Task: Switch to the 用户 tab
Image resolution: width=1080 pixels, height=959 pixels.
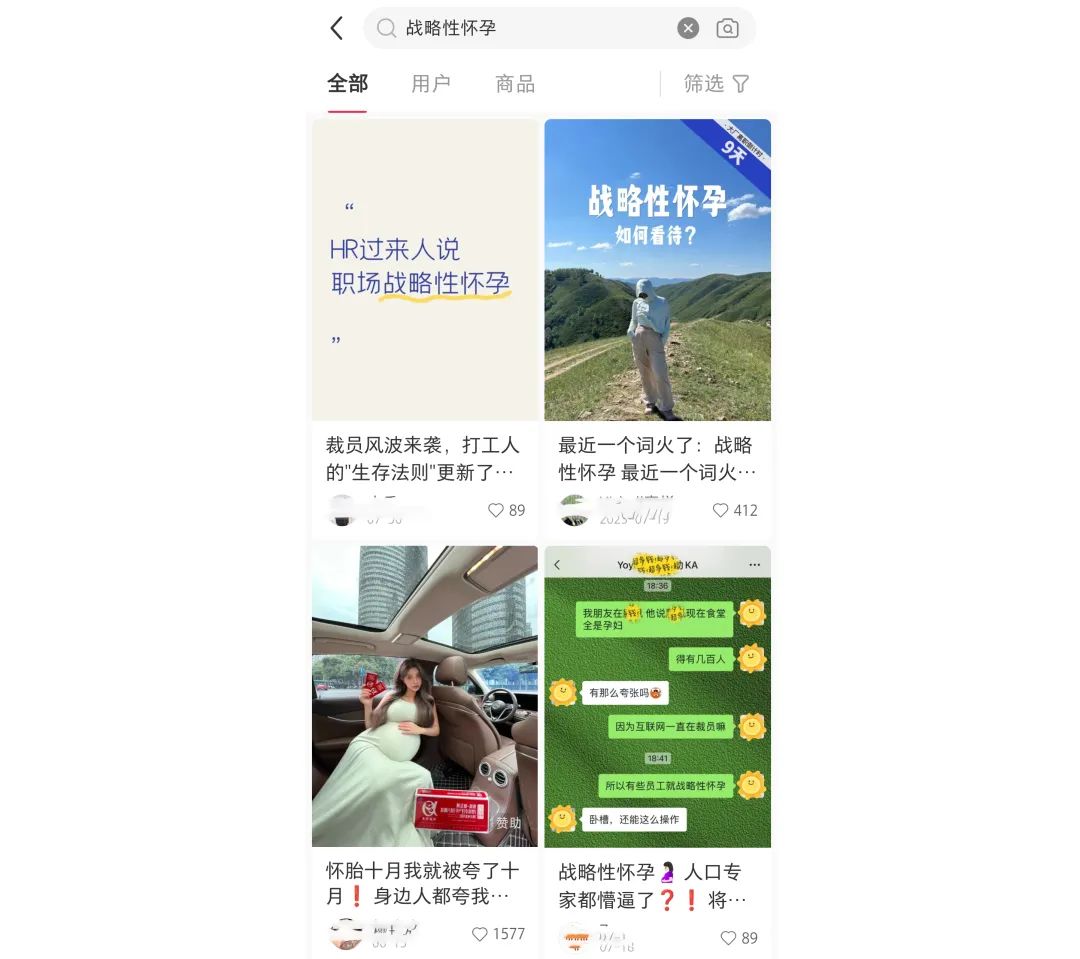Action: coord(431,84)
